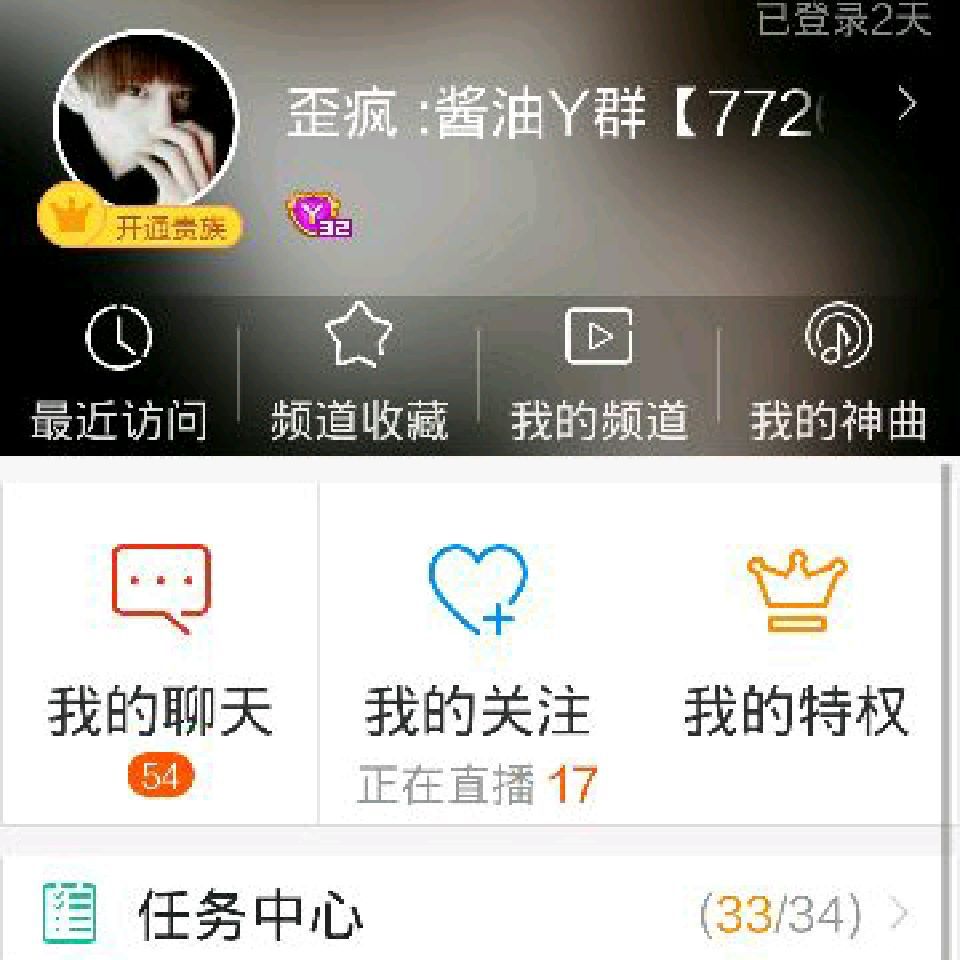The image size is (960, 960).
Task: Open 我的特权 privileges
Action: pos(796,650)
